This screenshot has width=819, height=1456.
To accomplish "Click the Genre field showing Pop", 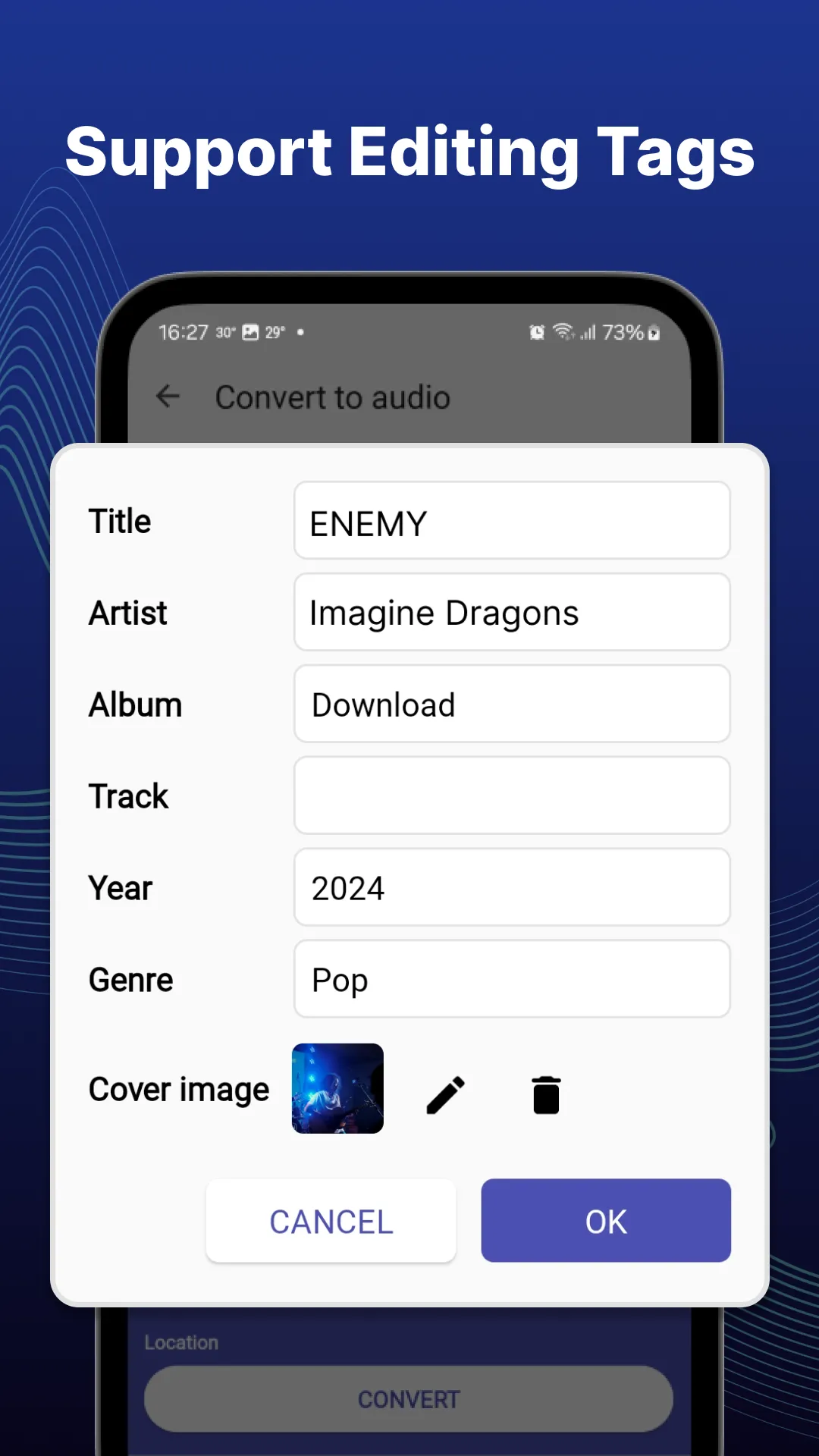I will [x=511, y=979].
